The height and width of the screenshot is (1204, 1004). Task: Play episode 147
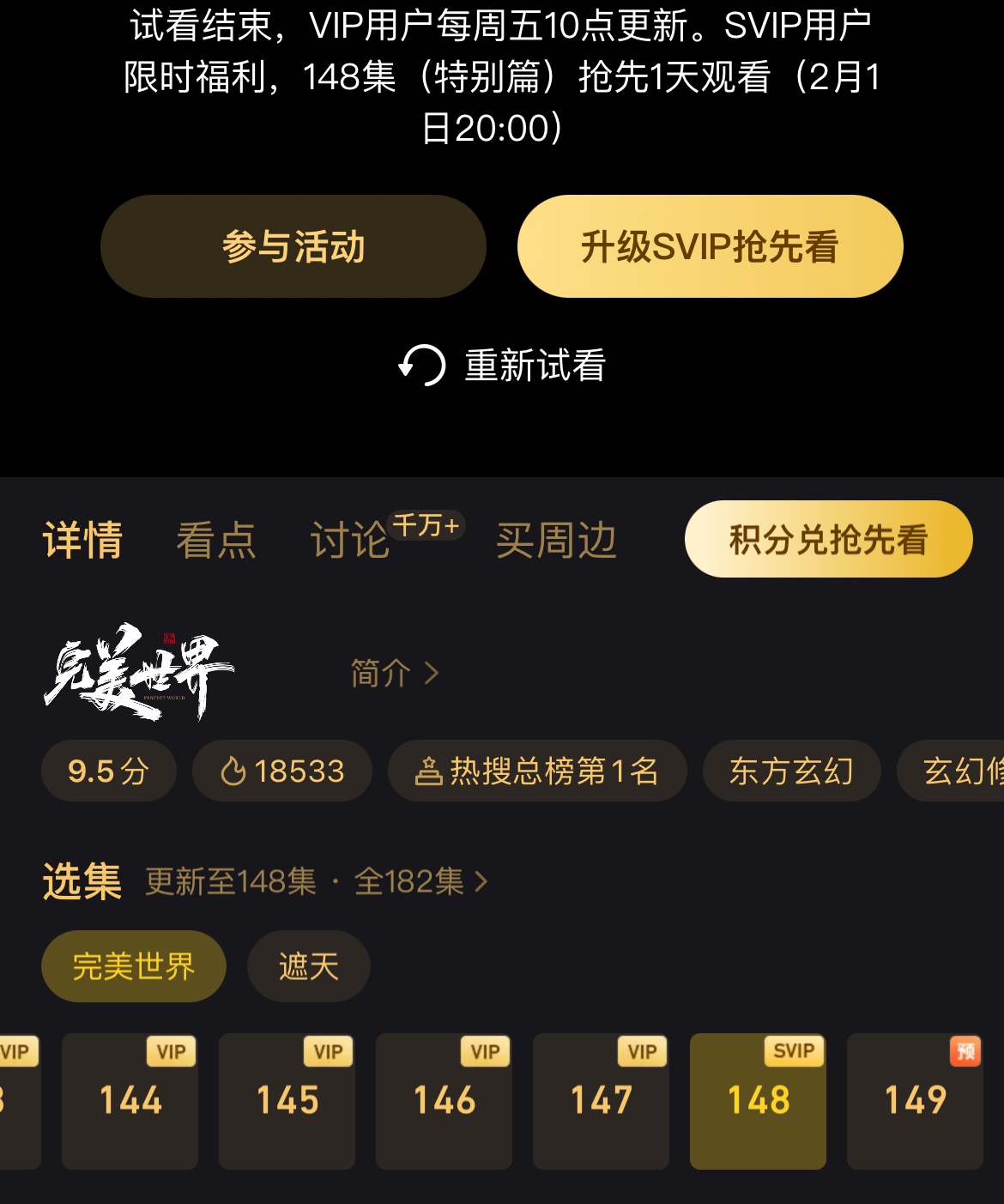tap(601, 1101)
